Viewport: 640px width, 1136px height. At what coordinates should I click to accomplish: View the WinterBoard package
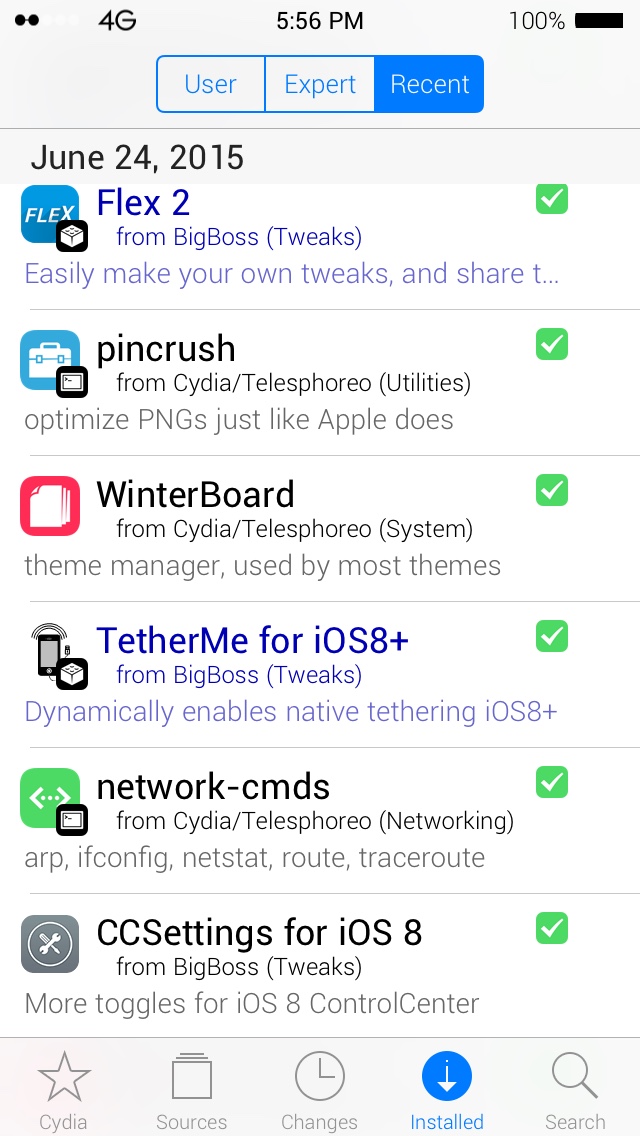point(300,530)
